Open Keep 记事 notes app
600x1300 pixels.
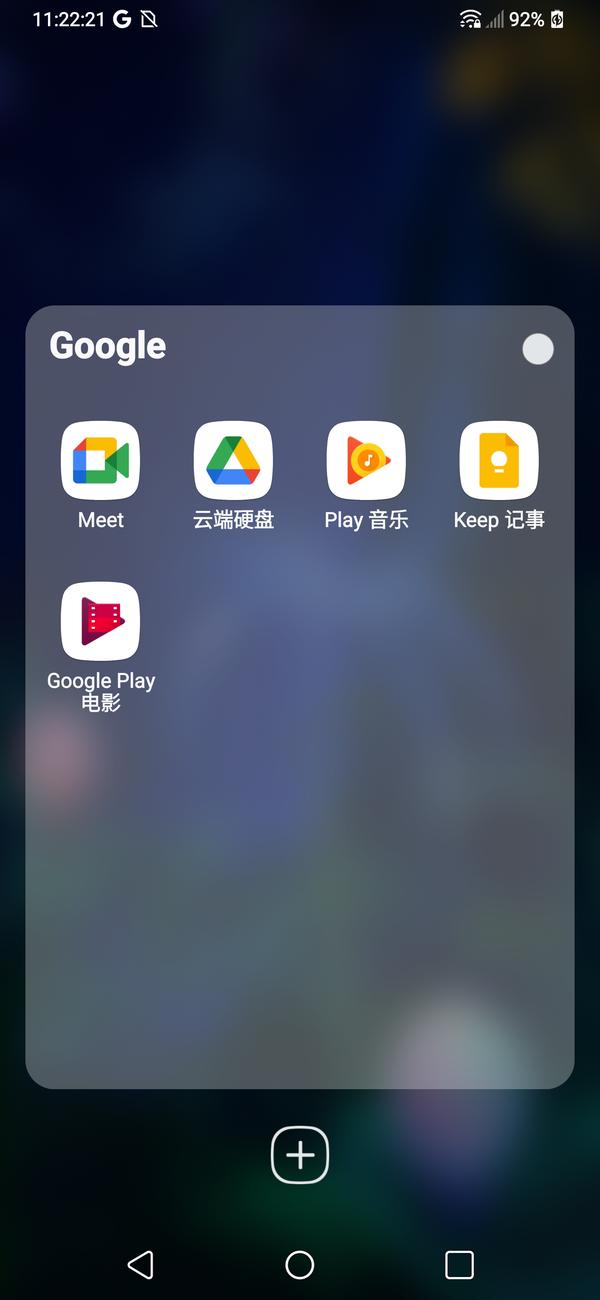click(x=499, y=461)
